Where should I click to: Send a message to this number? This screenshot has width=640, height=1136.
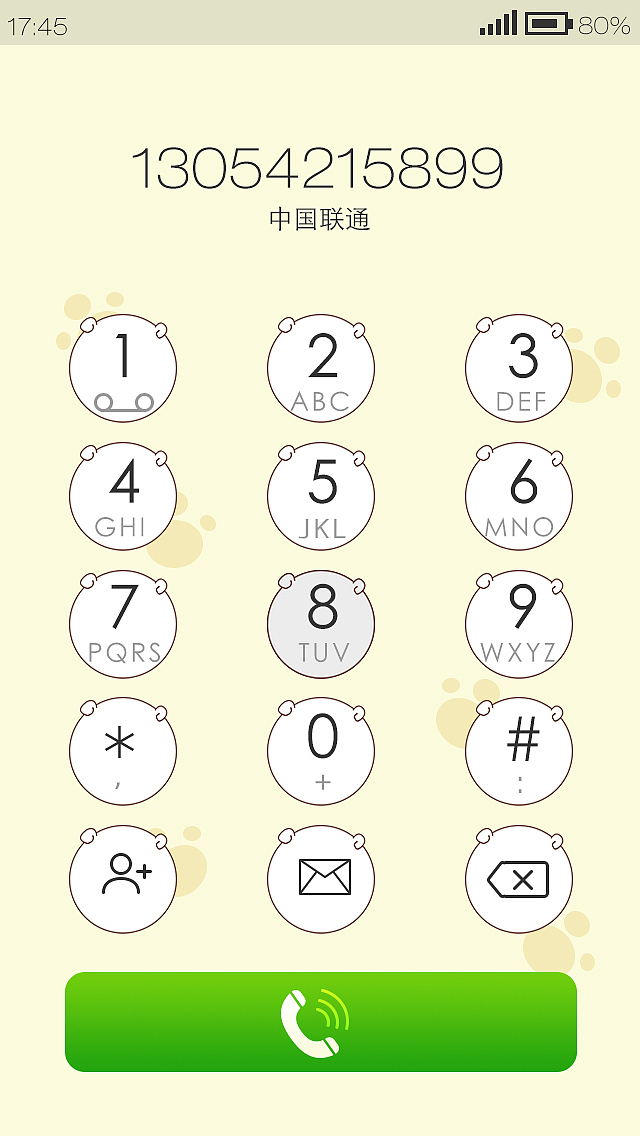321,880
